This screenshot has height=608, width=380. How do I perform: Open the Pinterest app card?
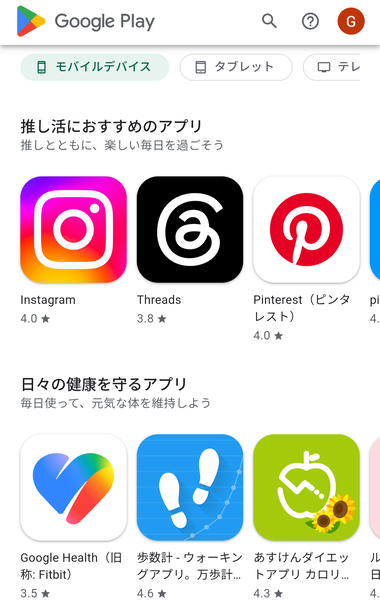(x=306, y=259)
